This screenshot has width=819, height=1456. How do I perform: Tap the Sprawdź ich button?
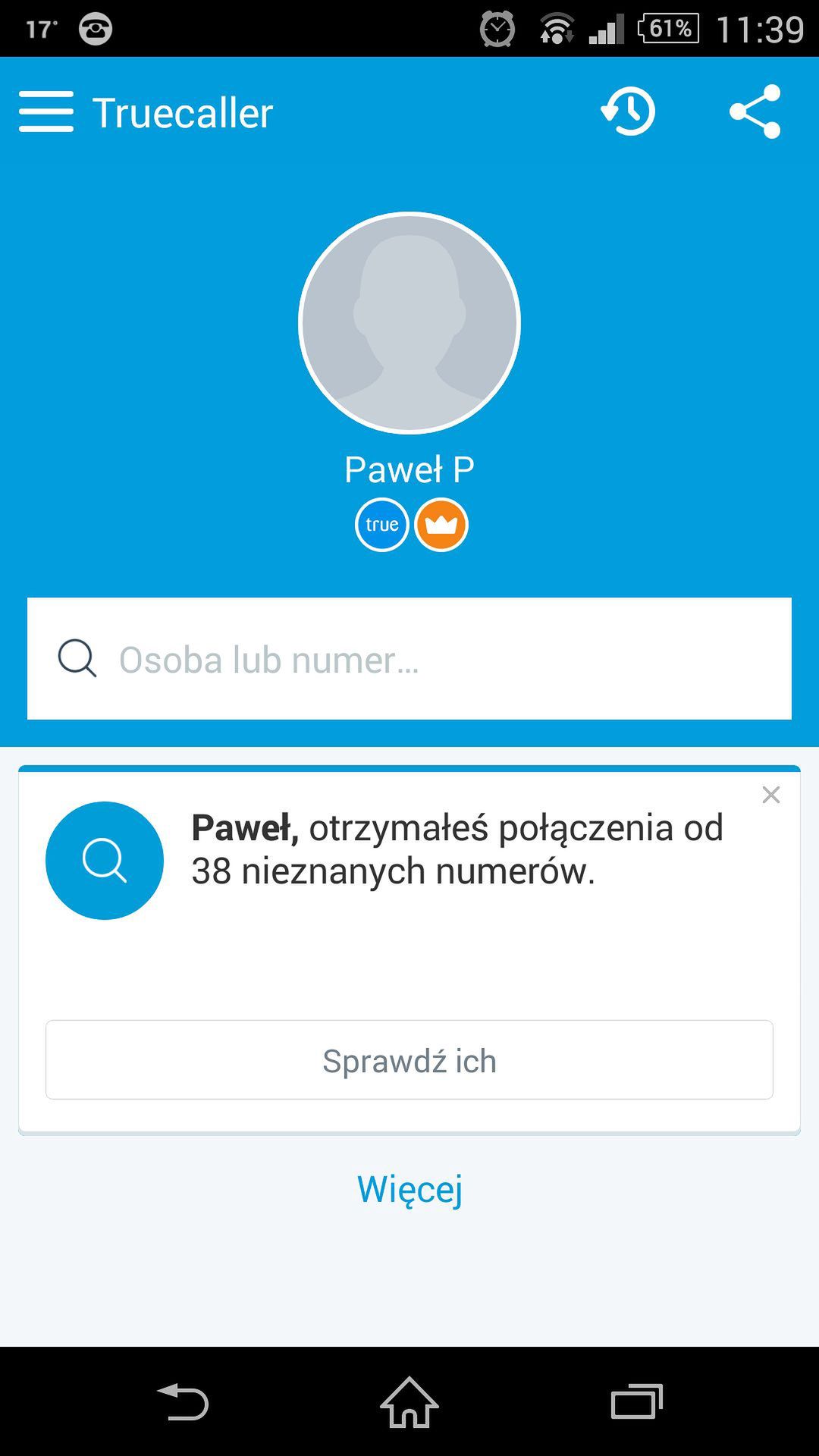pos(409,1059)
